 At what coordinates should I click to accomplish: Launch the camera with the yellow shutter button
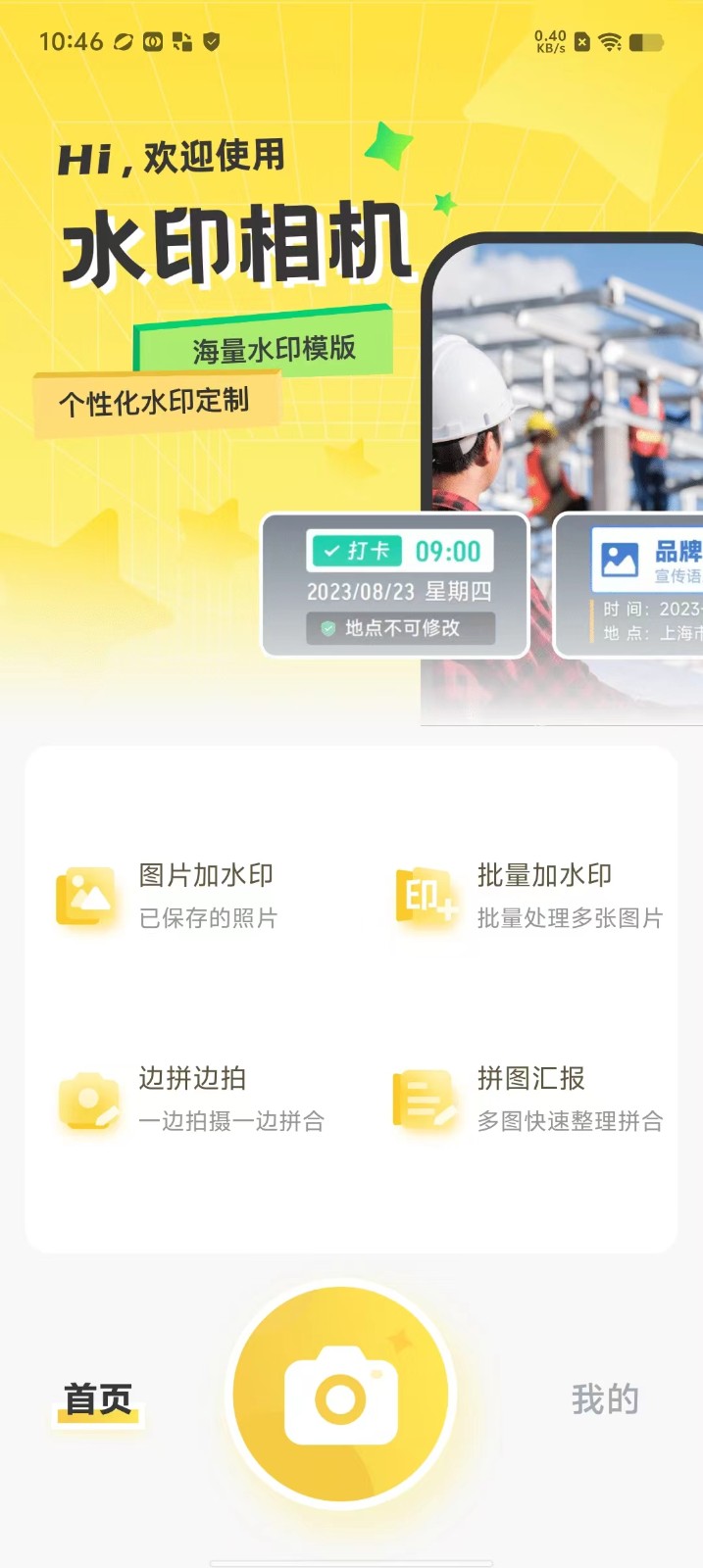point(341,1396)
